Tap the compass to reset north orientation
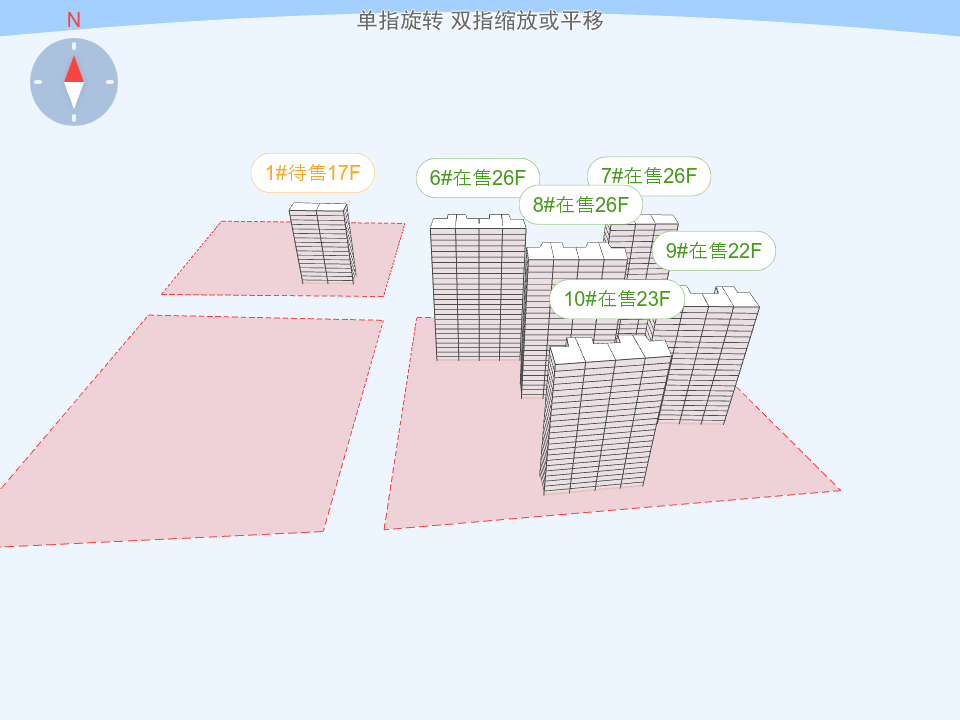Image resolution: width=960 pixels, height=720 pixels. [74, 82]
